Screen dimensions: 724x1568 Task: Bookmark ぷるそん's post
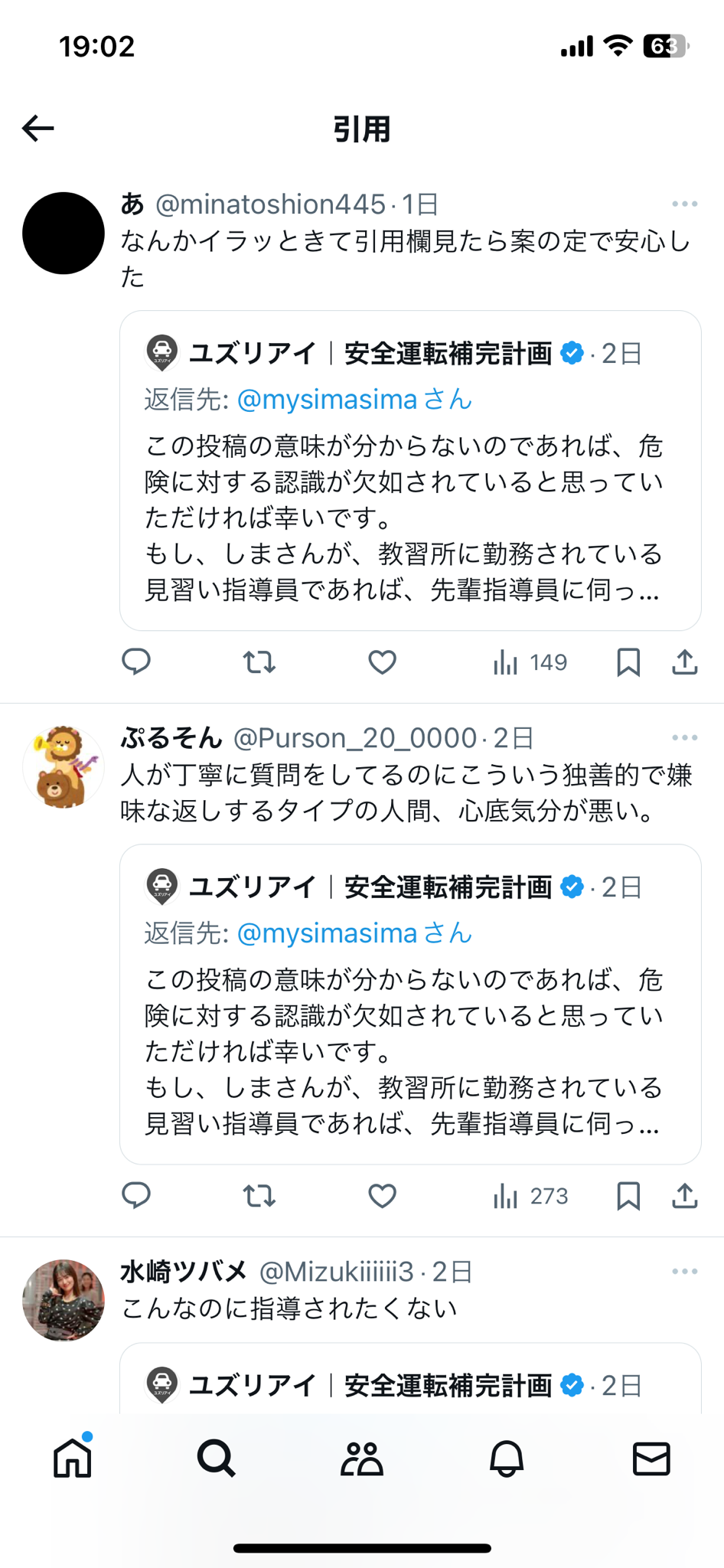point(628,1195)
